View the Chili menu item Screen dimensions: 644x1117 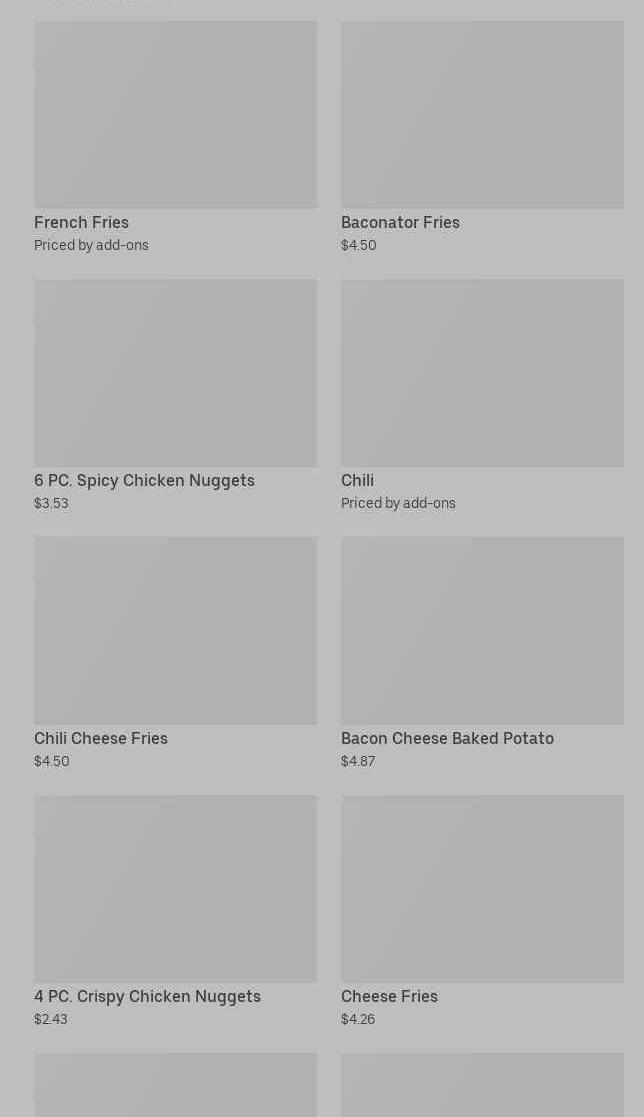click(x=482, y=395)
